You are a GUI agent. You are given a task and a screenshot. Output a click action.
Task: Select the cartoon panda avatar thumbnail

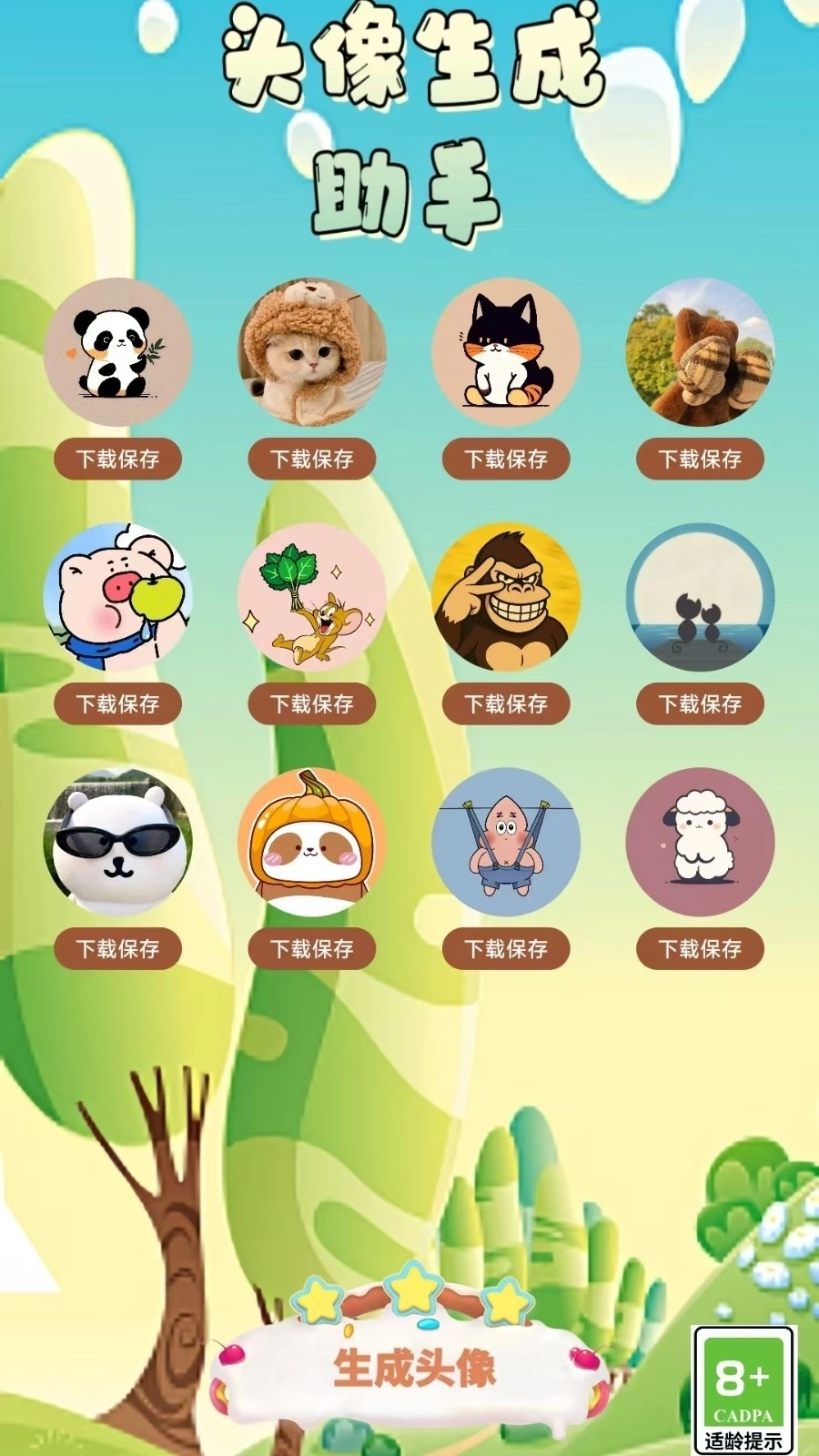tap(118, 355)
